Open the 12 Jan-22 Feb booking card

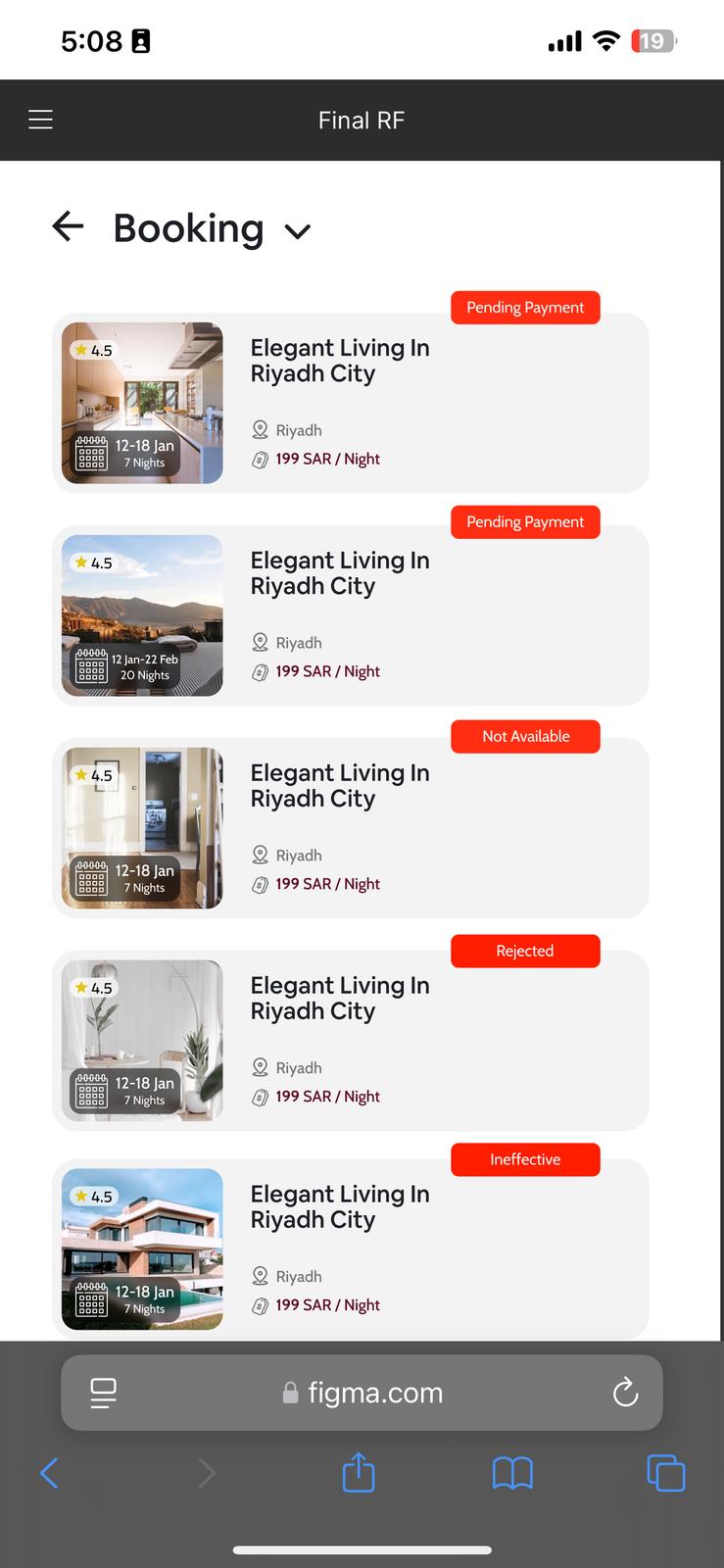(x=350, y=615)
